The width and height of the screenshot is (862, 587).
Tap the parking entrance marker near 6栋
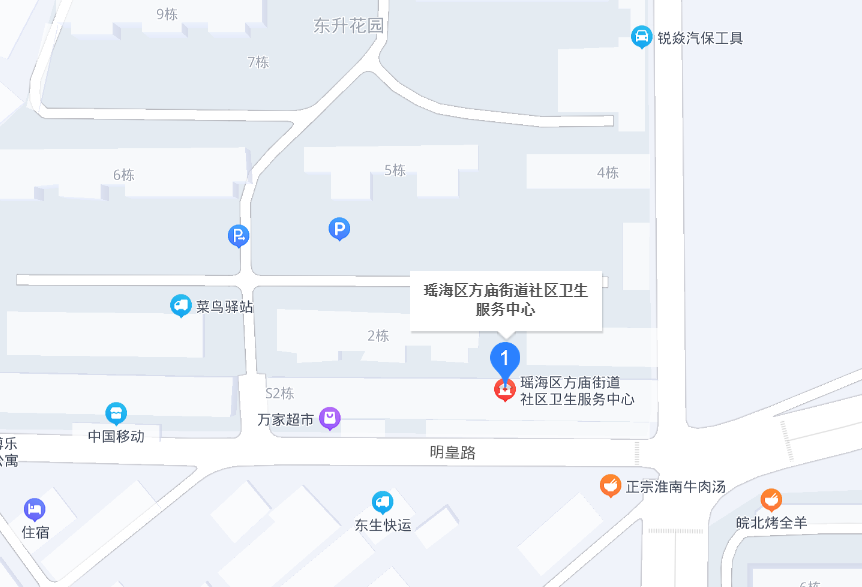point(238,236)
